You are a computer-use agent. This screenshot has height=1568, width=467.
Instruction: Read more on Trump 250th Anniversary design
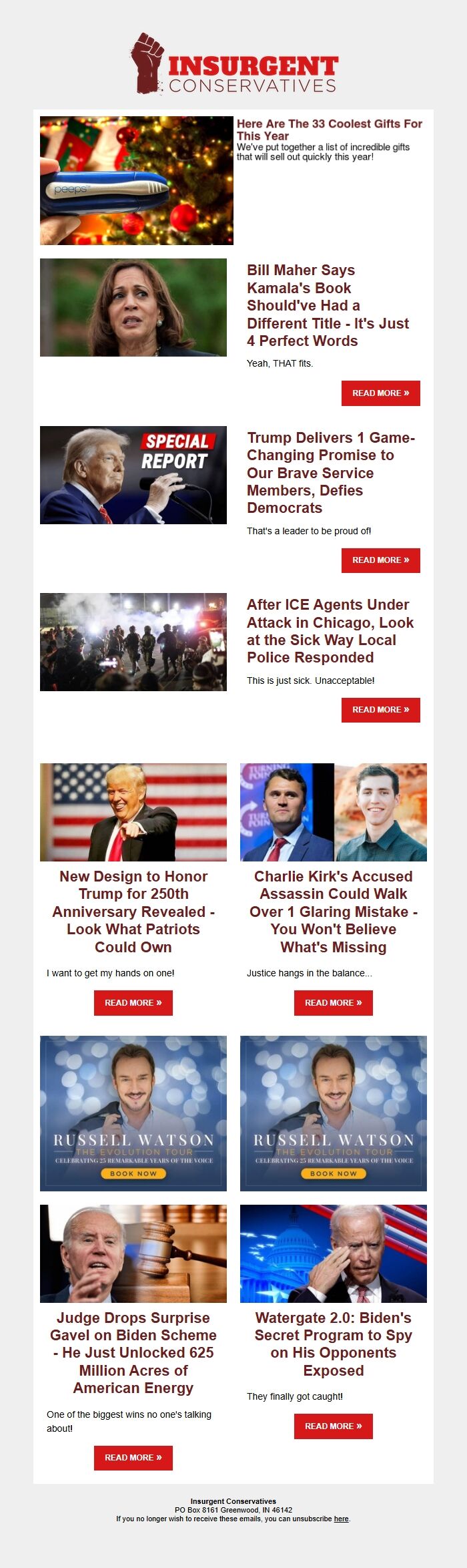[x=133, y=1003]
